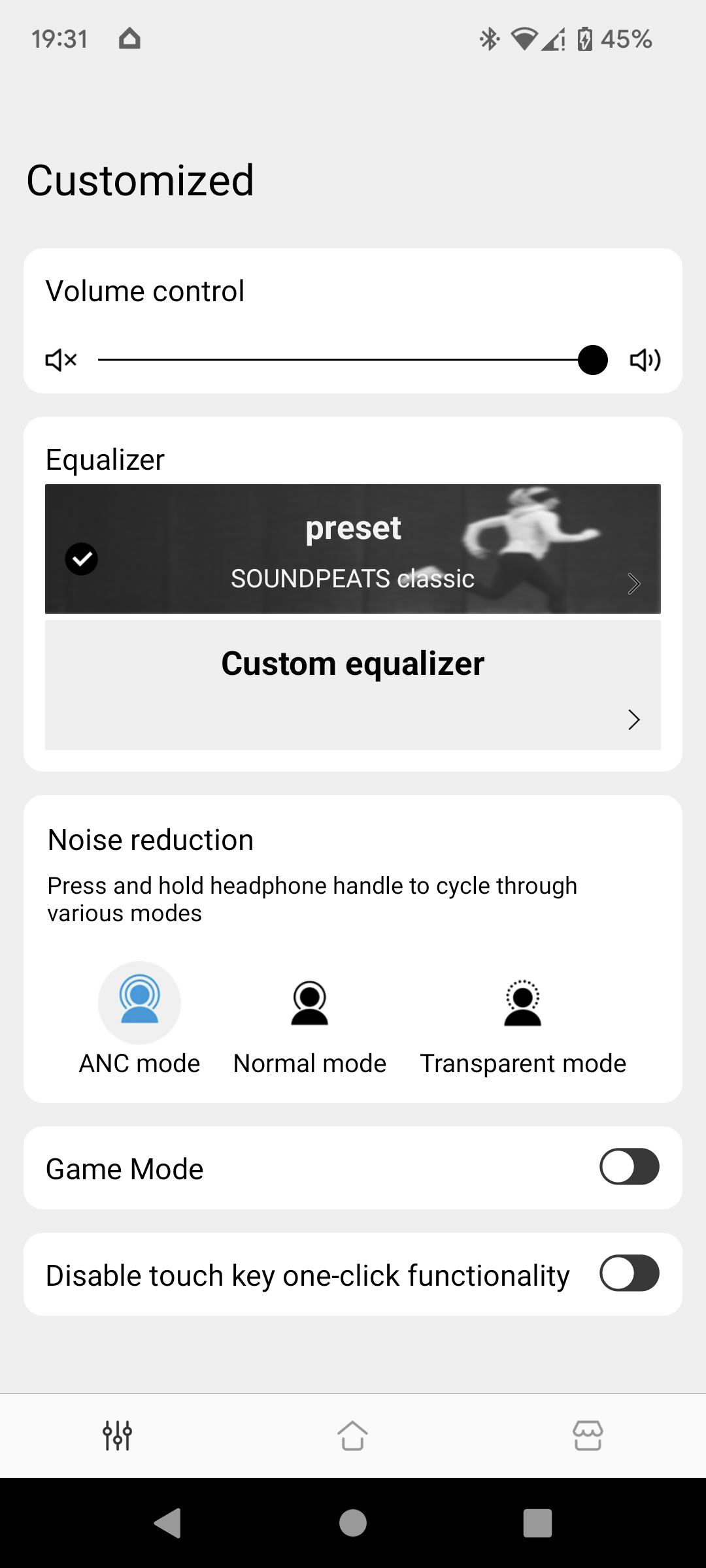The width and height of the screenshot is (706, 1568).
Task: Tap the loud speaker icon for max volume
Action: tap(645, 360)
